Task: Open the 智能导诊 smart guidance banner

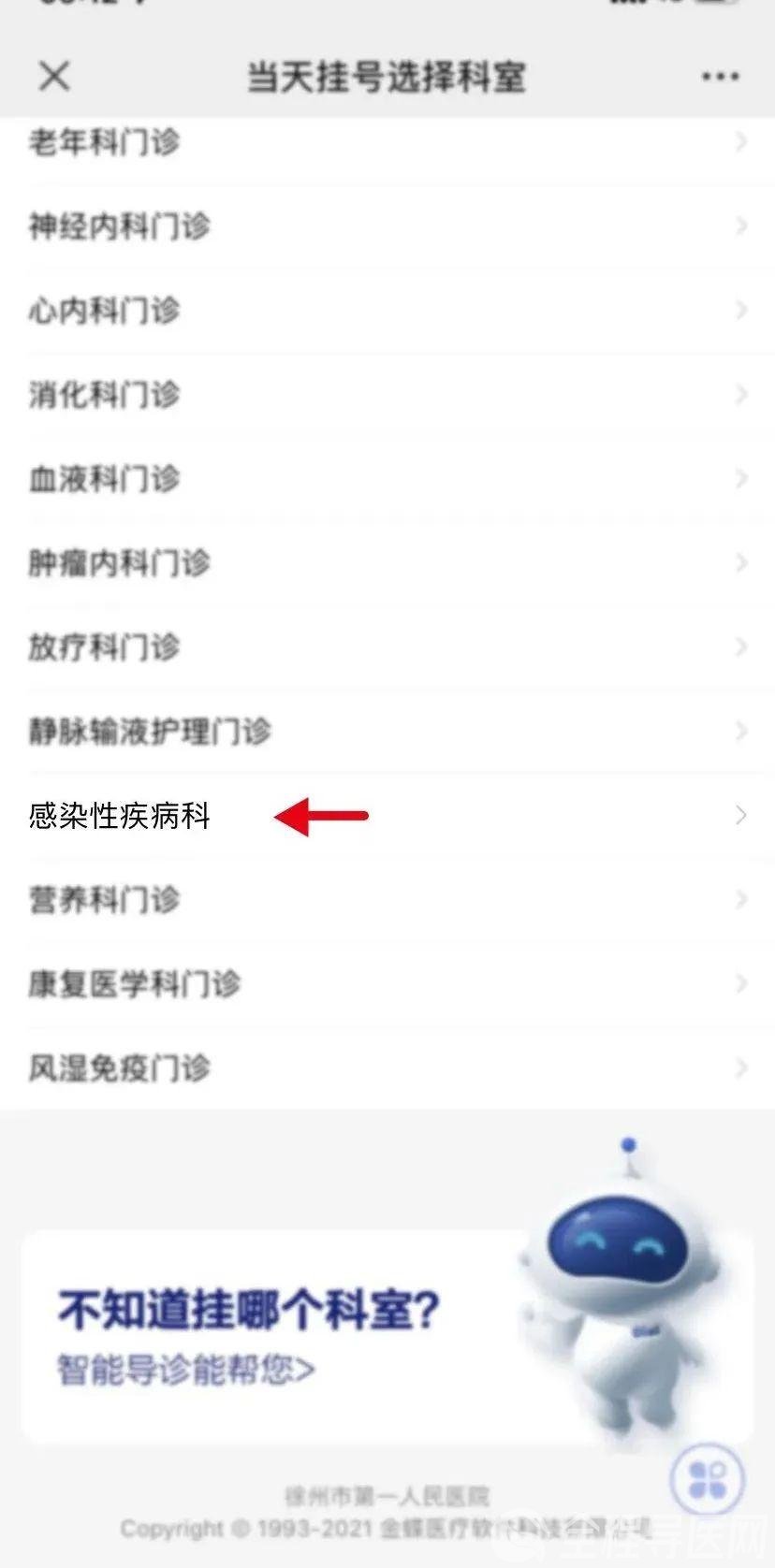Action: [387, 1338]
